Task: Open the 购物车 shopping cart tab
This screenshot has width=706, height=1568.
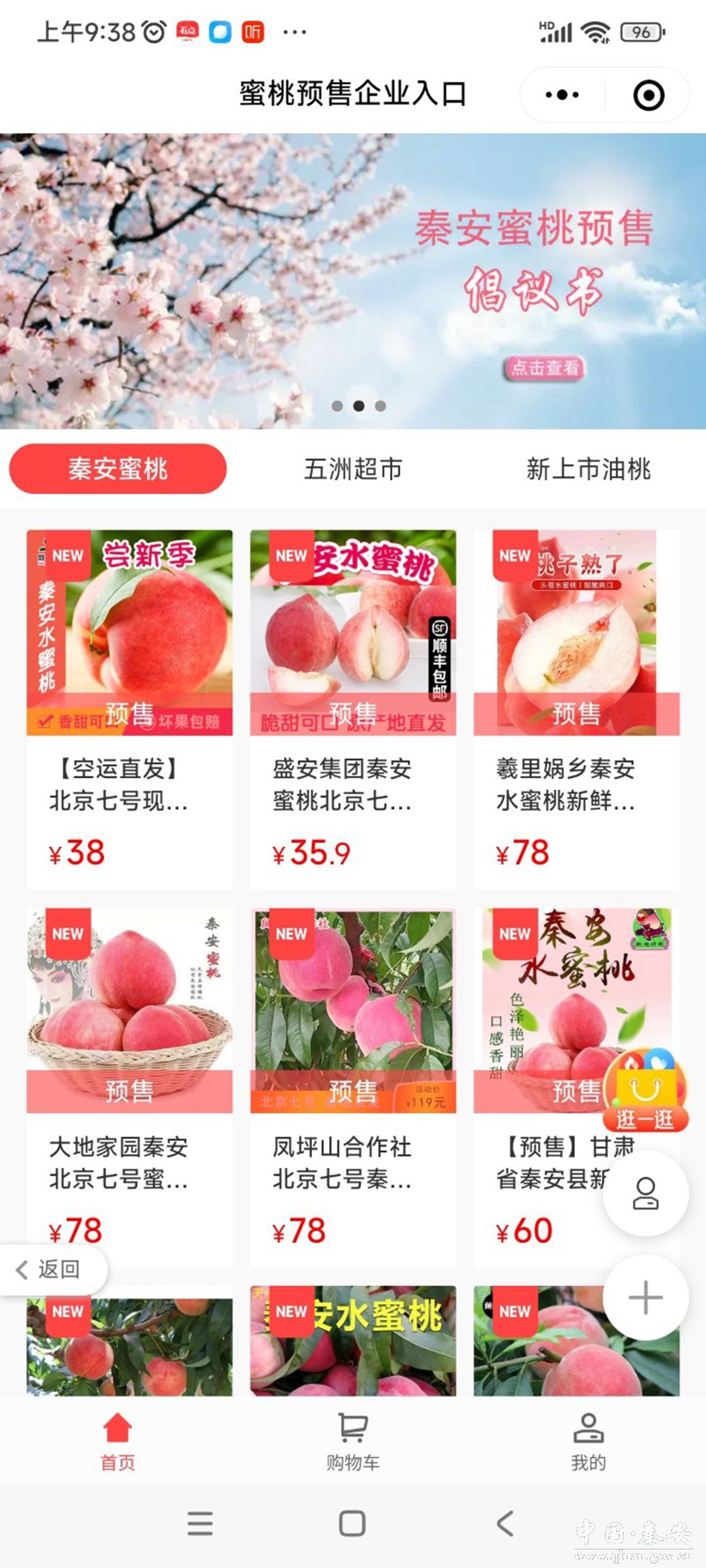Action: click(353, 1441)
